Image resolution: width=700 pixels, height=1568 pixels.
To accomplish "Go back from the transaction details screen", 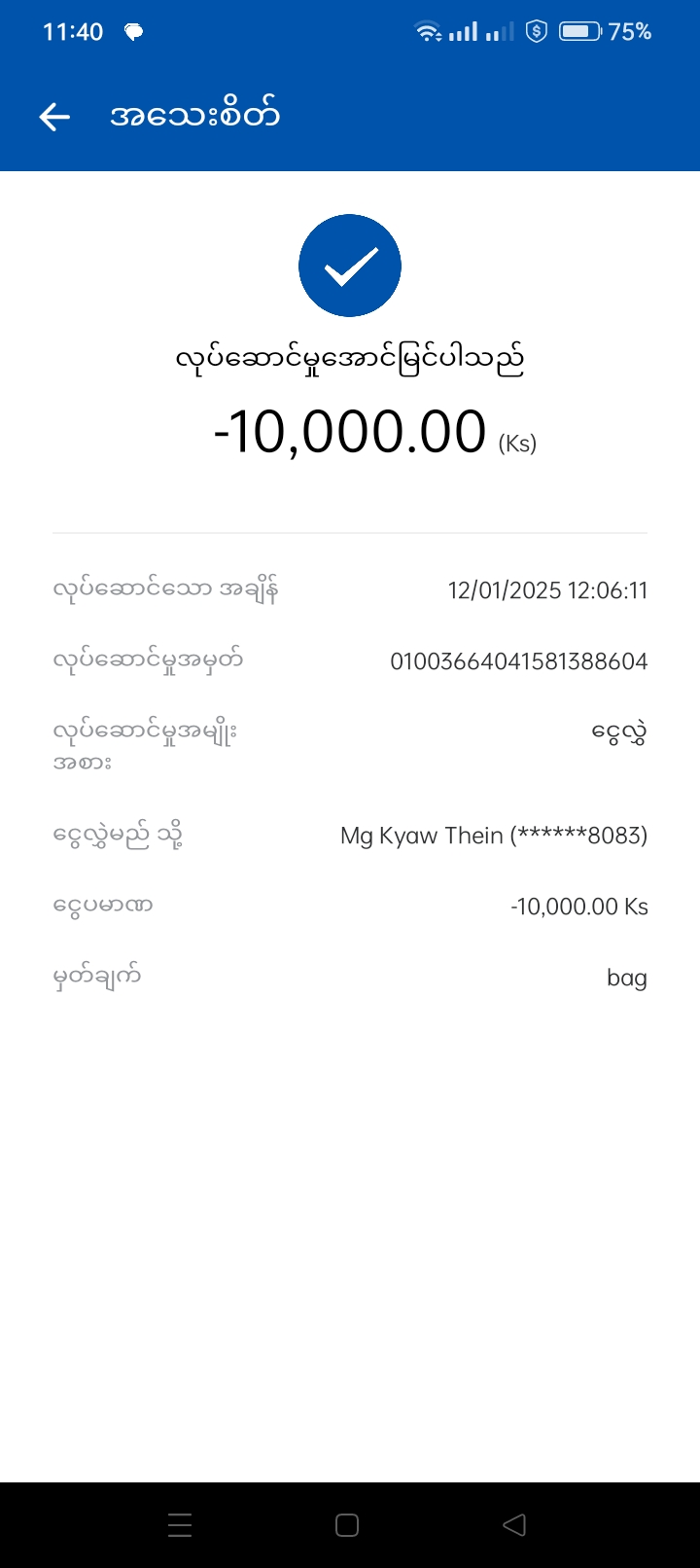I will [x=55, y=117].
